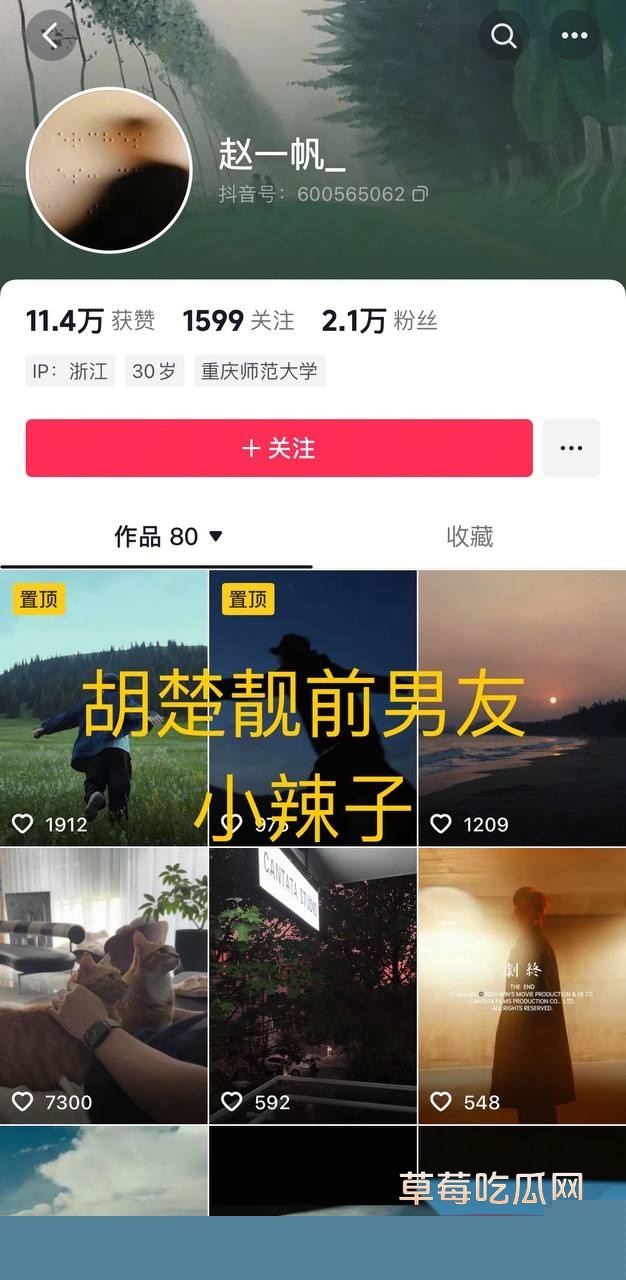Open the Cantata Studio video with 592 likes
The image size is (626, 1280).
[312, 985]
